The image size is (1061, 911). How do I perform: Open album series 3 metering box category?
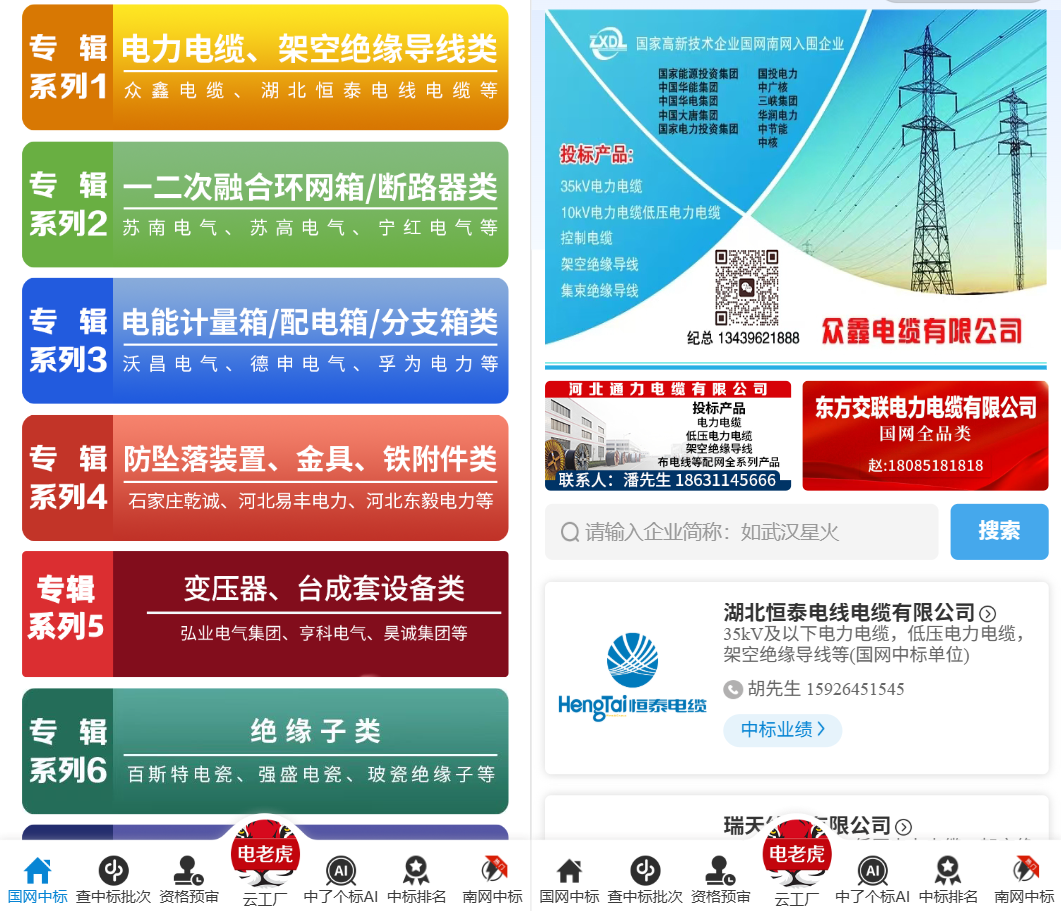(x=265, y=341)
